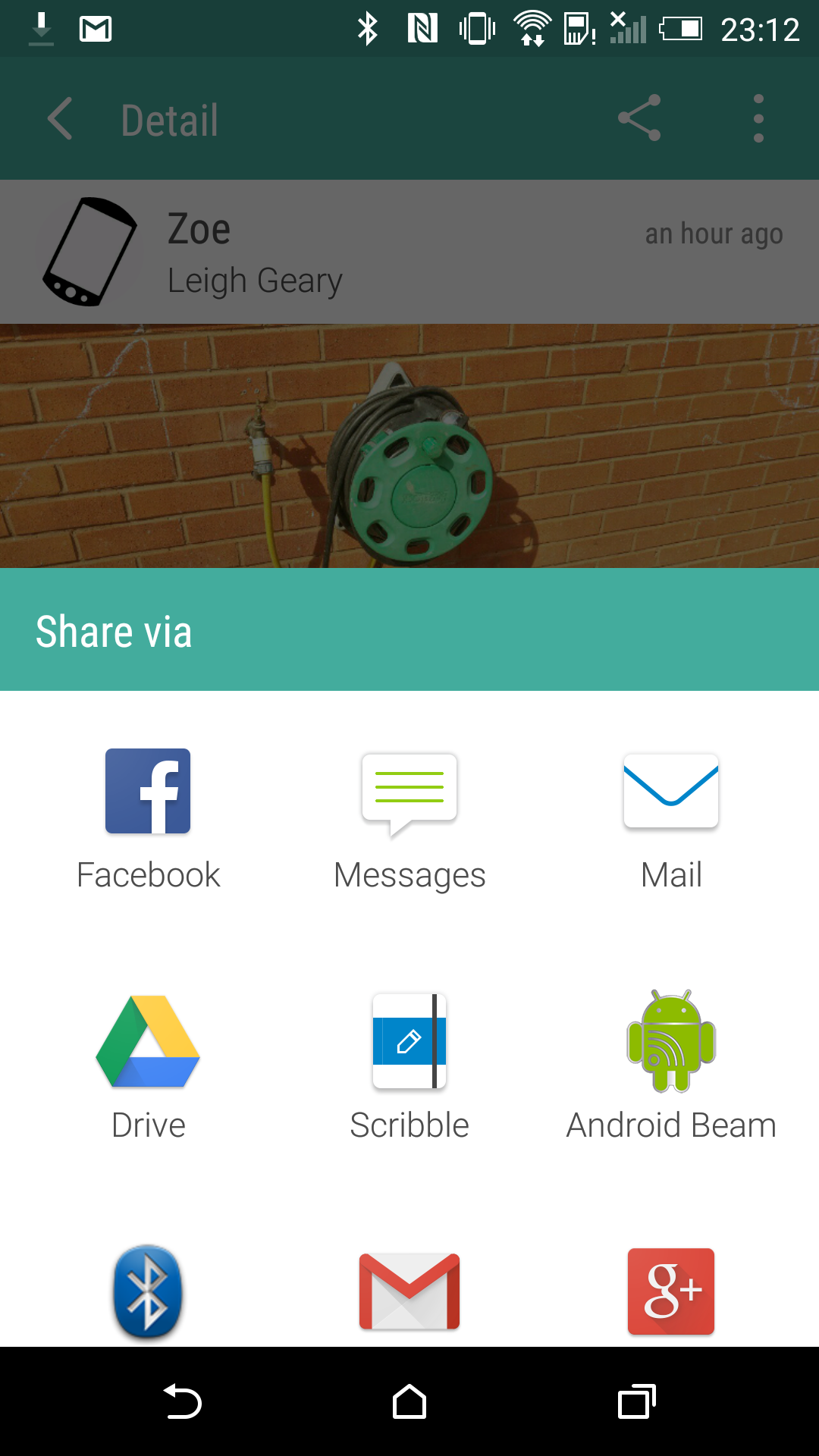Share over Bluetooth
The image size is (819, 1456).
148,1292
